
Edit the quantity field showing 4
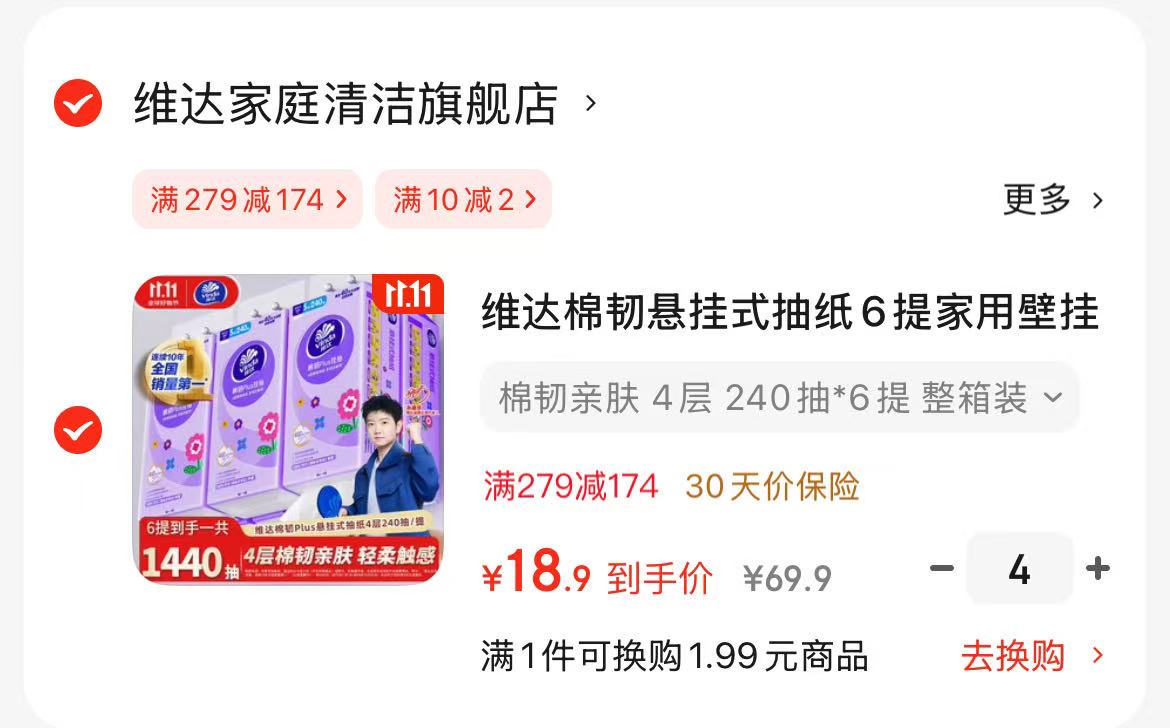[x=1019, y=569]
